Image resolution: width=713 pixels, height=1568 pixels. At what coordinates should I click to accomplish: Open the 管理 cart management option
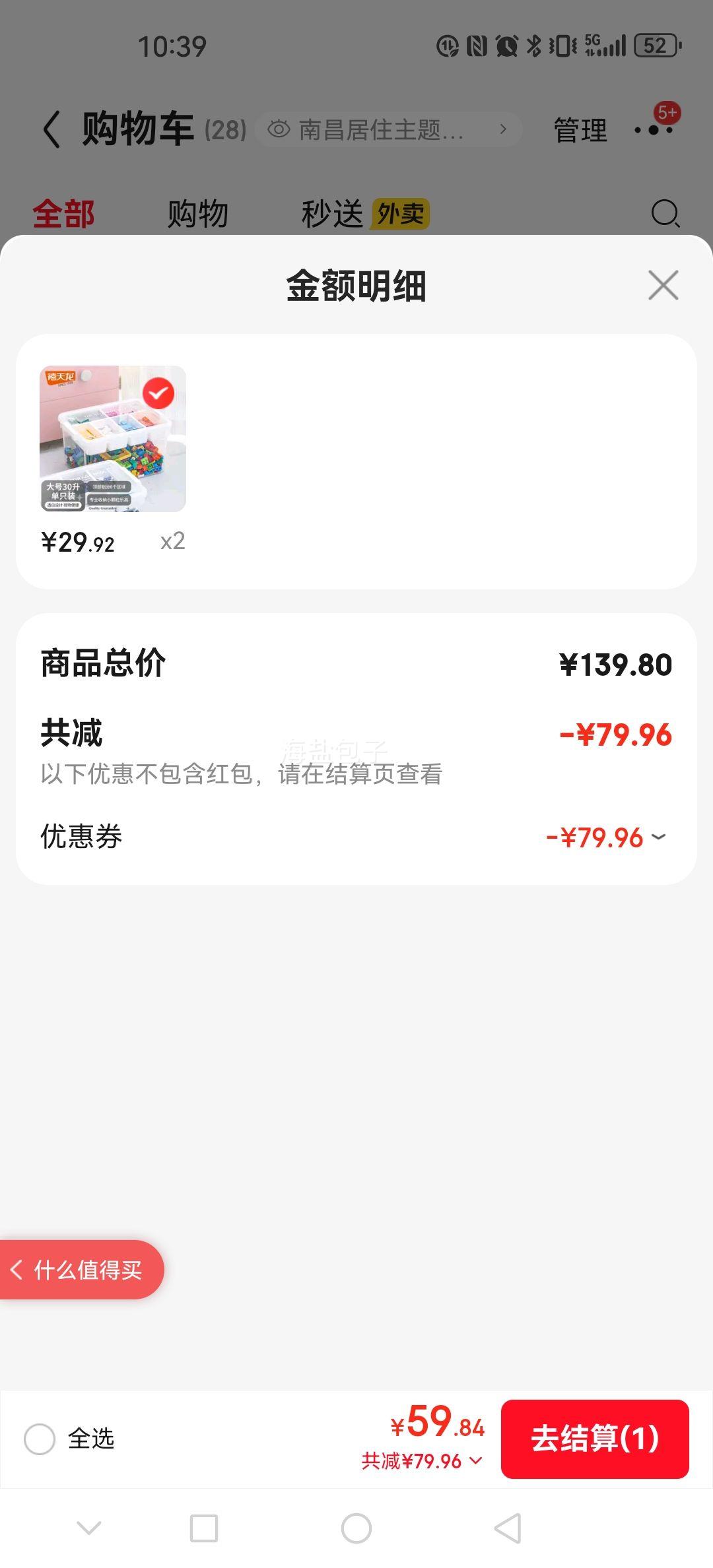coord(580,130)
